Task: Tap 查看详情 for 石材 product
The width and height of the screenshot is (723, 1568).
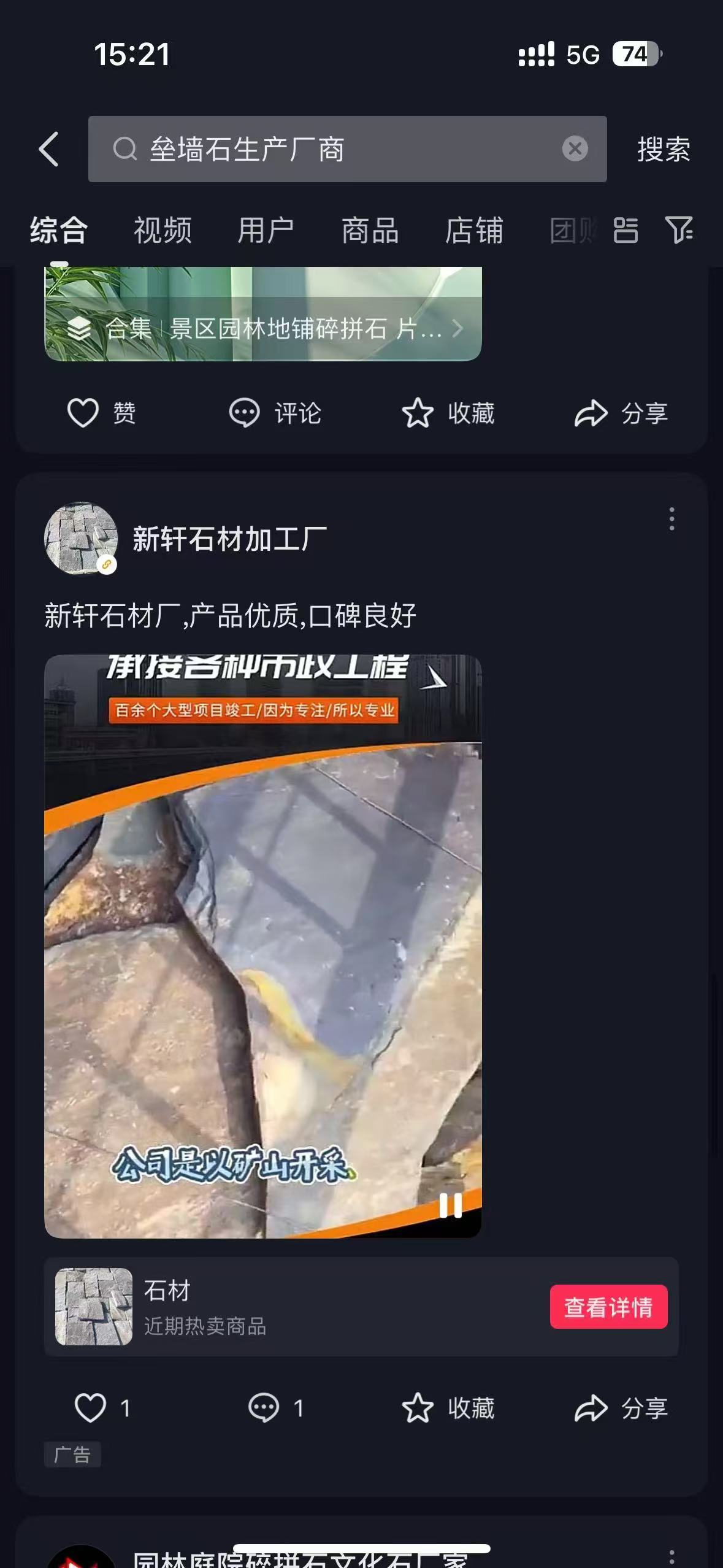Action: tap(608, 1307)
